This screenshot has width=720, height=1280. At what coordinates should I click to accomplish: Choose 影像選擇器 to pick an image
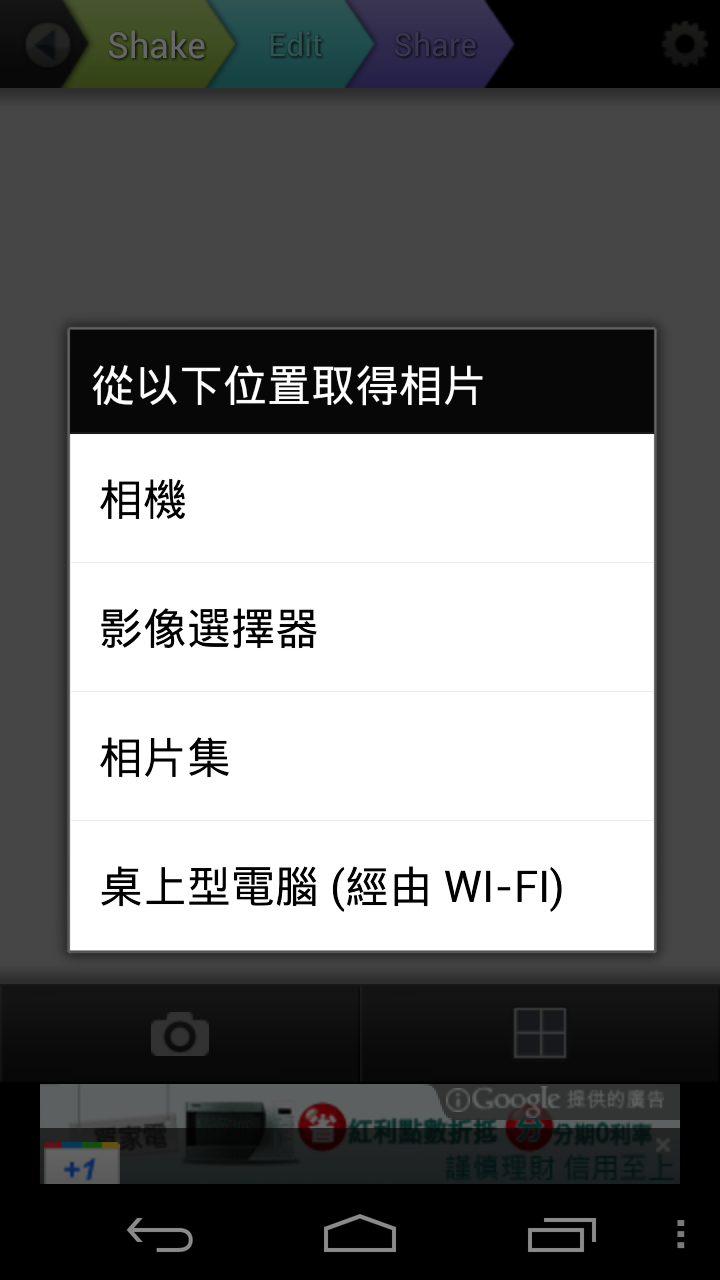pyautogui.click(x=360, y=628)
